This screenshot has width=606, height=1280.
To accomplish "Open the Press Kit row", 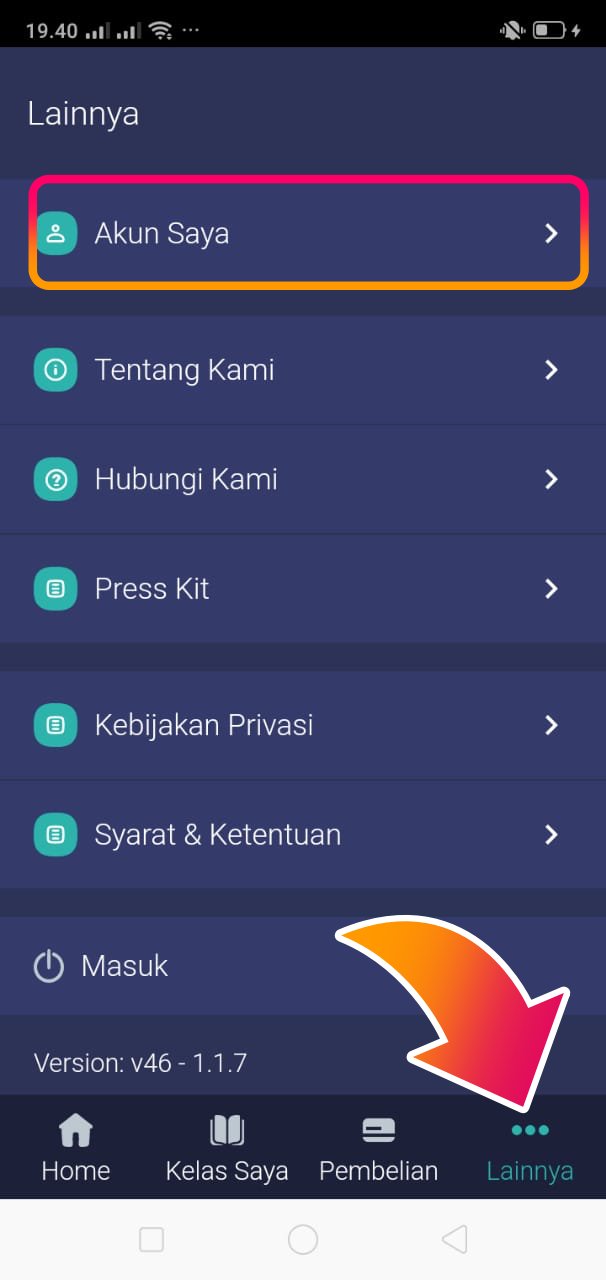I will [x=302, y=589].
